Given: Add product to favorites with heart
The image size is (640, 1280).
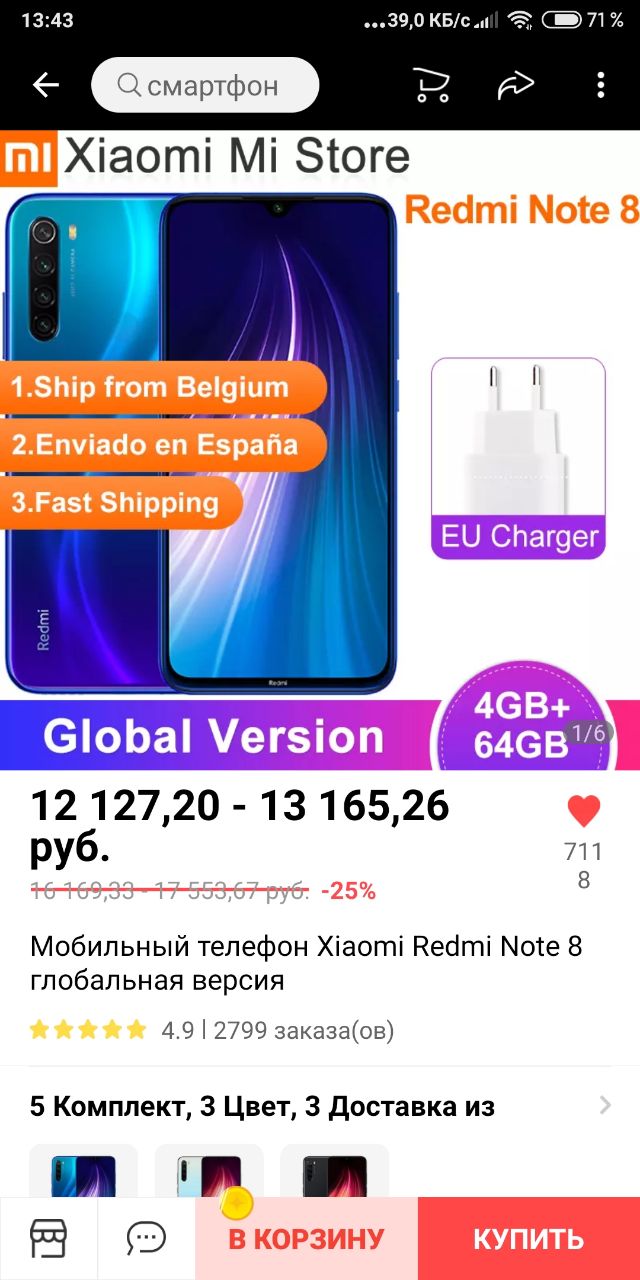Looking at the screenshot, I should (x=583, y=811).
